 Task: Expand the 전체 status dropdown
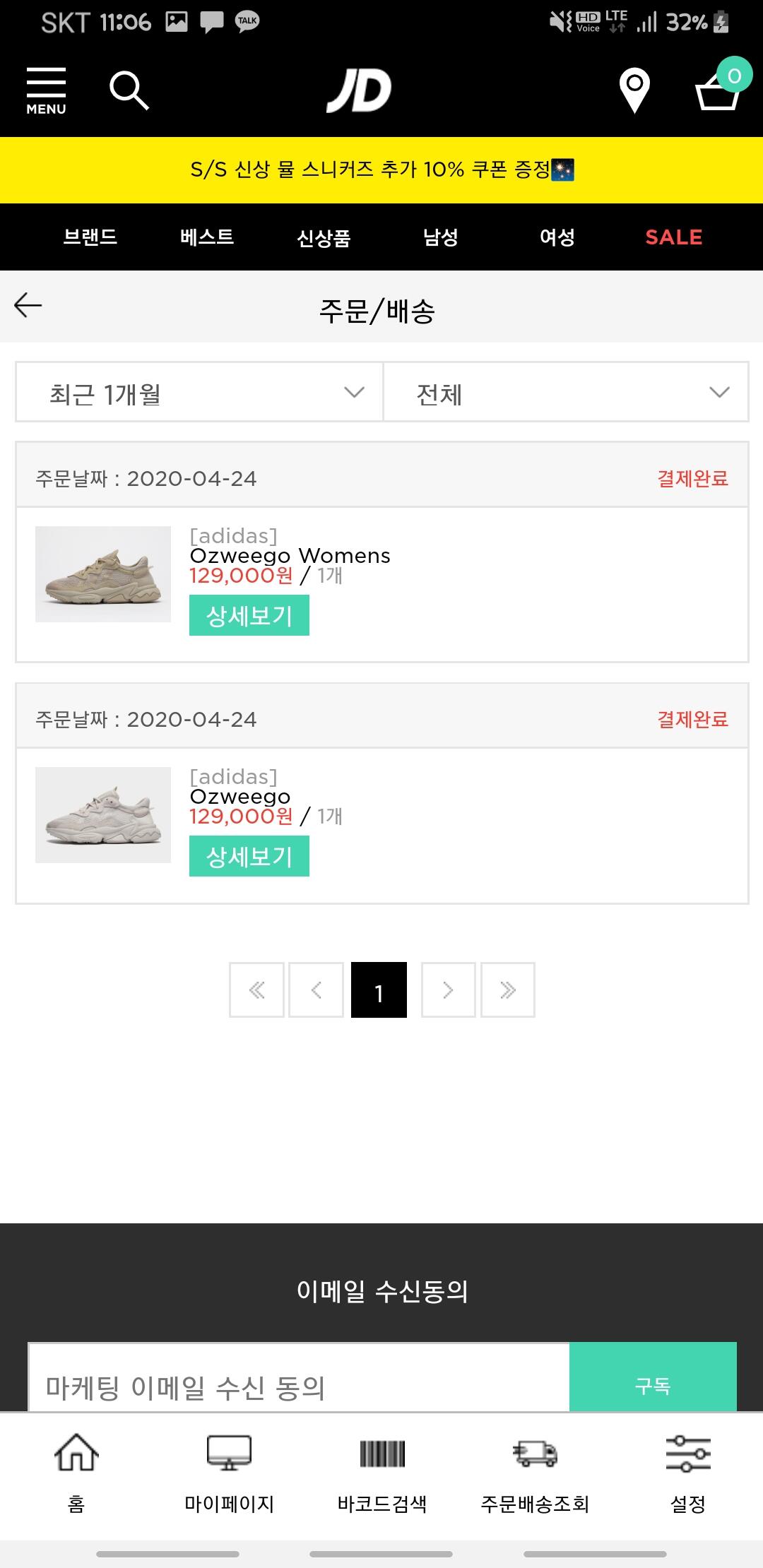[565, 393]
